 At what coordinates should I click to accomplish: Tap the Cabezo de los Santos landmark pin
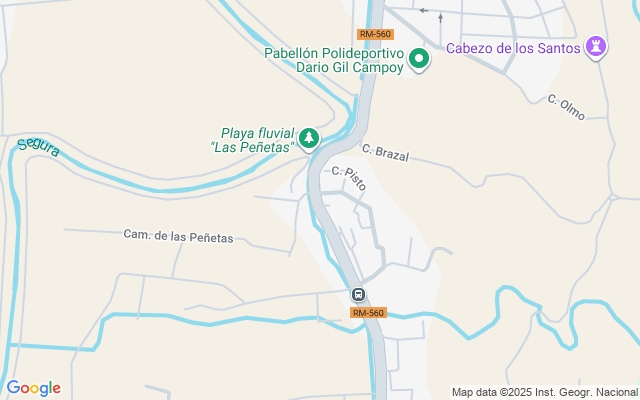[x=597, y=47]
